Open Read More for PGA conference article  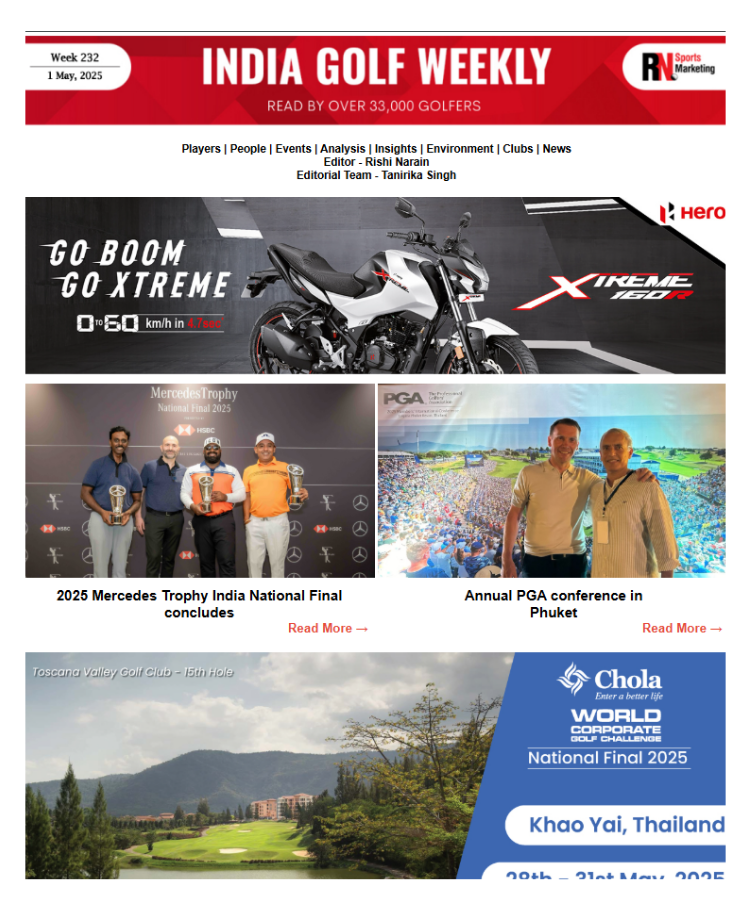tap(682, 628)
